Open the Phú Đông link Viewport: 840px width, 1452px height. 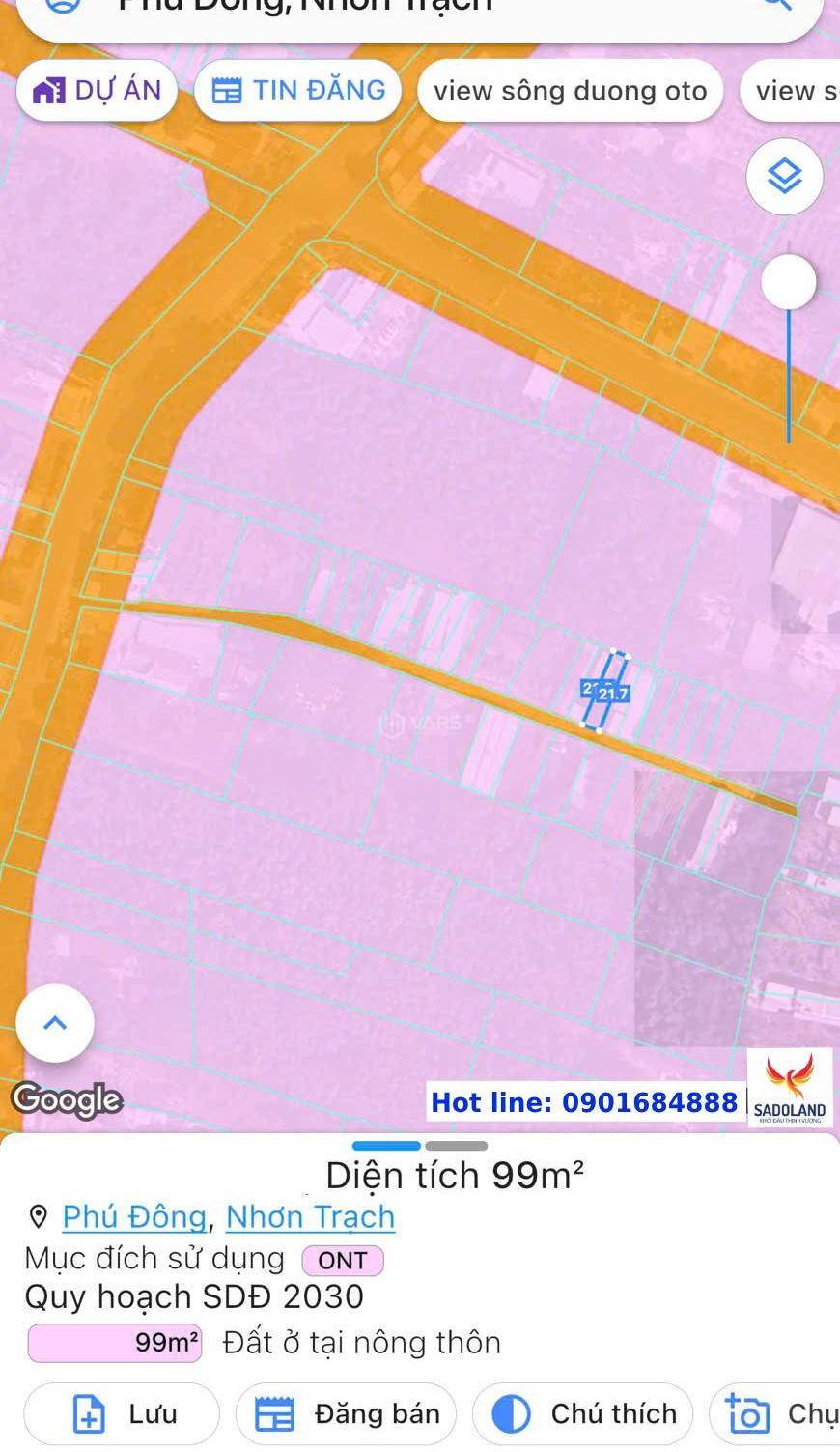click(x=134, y=1217)
